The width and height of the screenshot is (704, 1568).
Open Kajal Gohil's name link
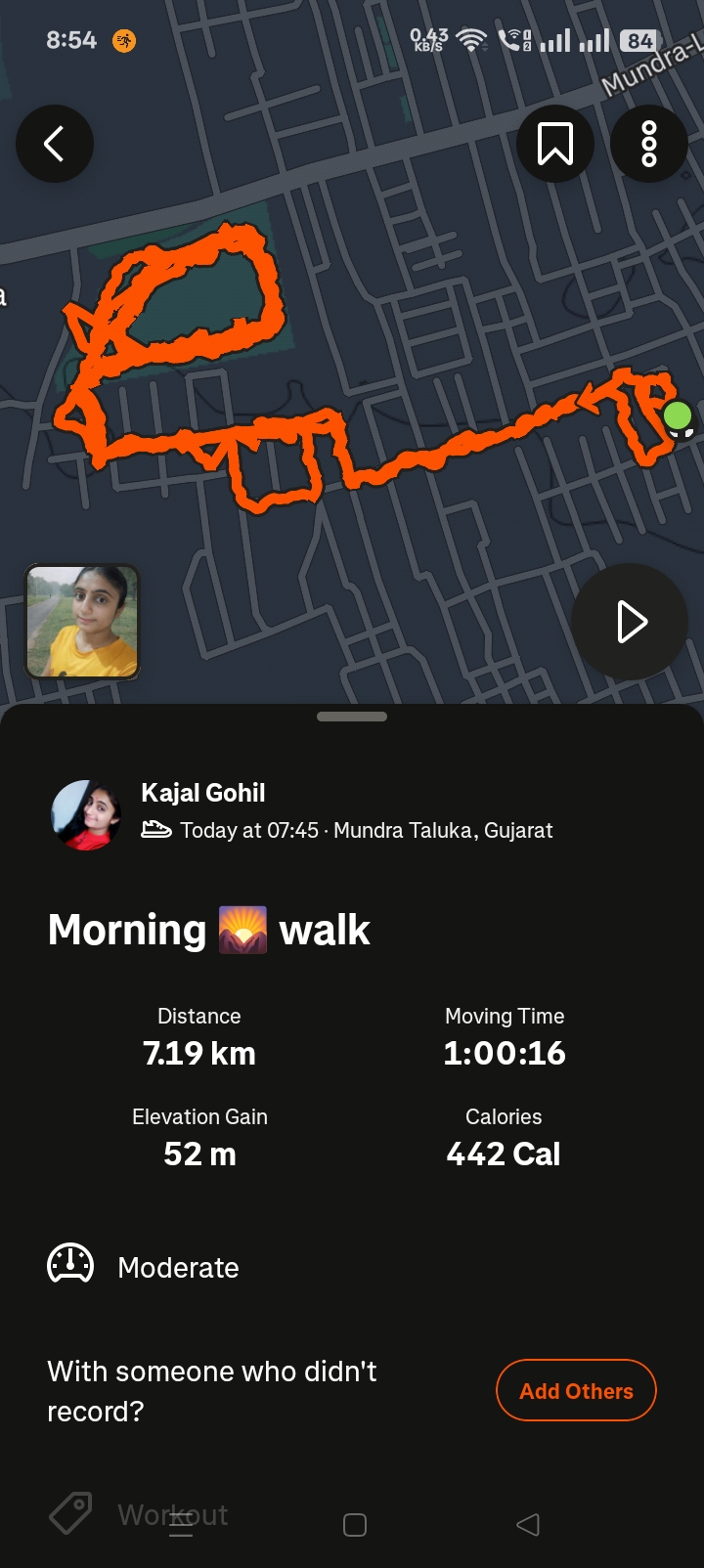tap(203, 793)
